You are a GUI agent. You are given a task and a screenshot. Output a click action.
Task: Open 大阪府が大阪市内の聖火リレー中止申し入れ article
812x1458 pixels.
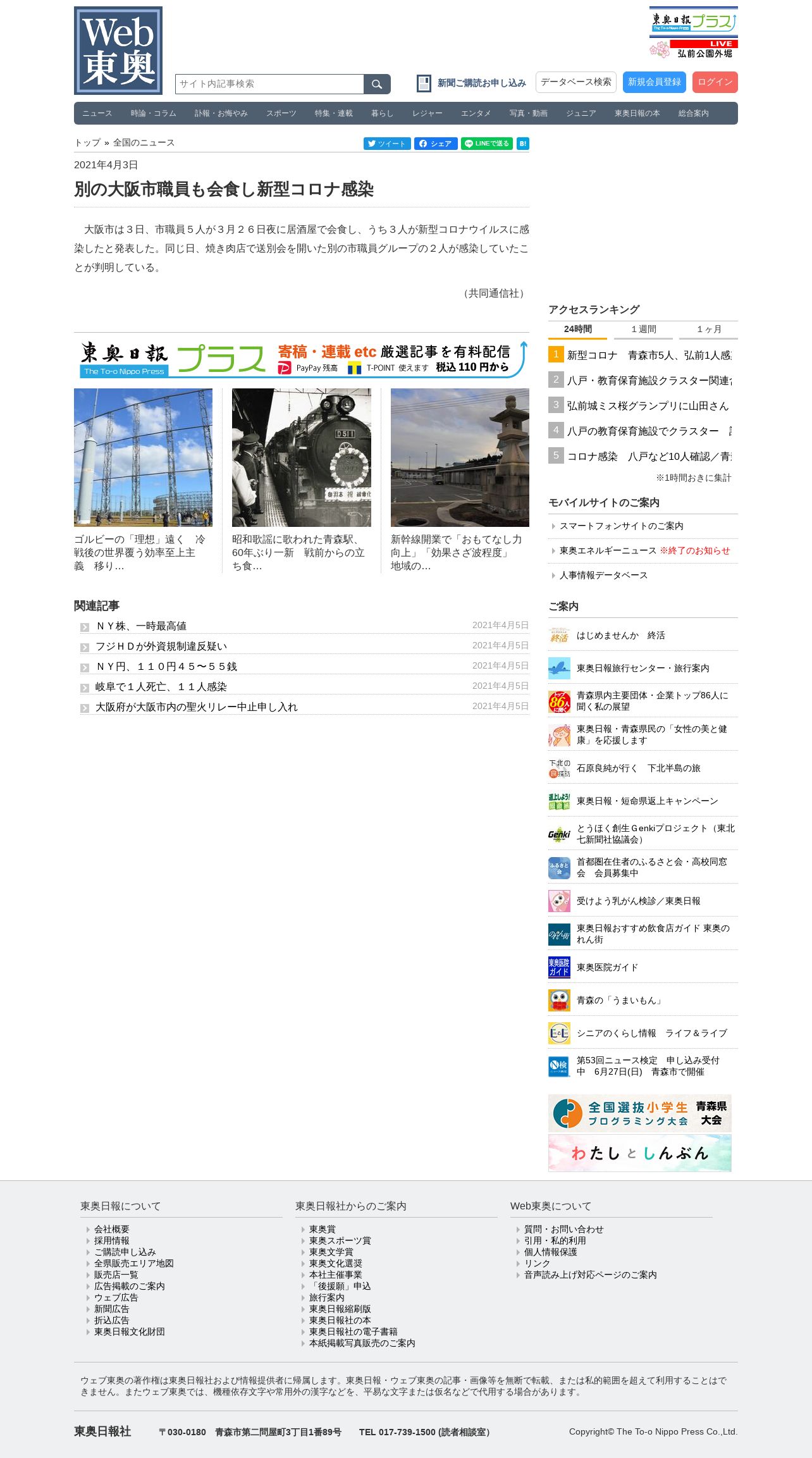[196, 707]
